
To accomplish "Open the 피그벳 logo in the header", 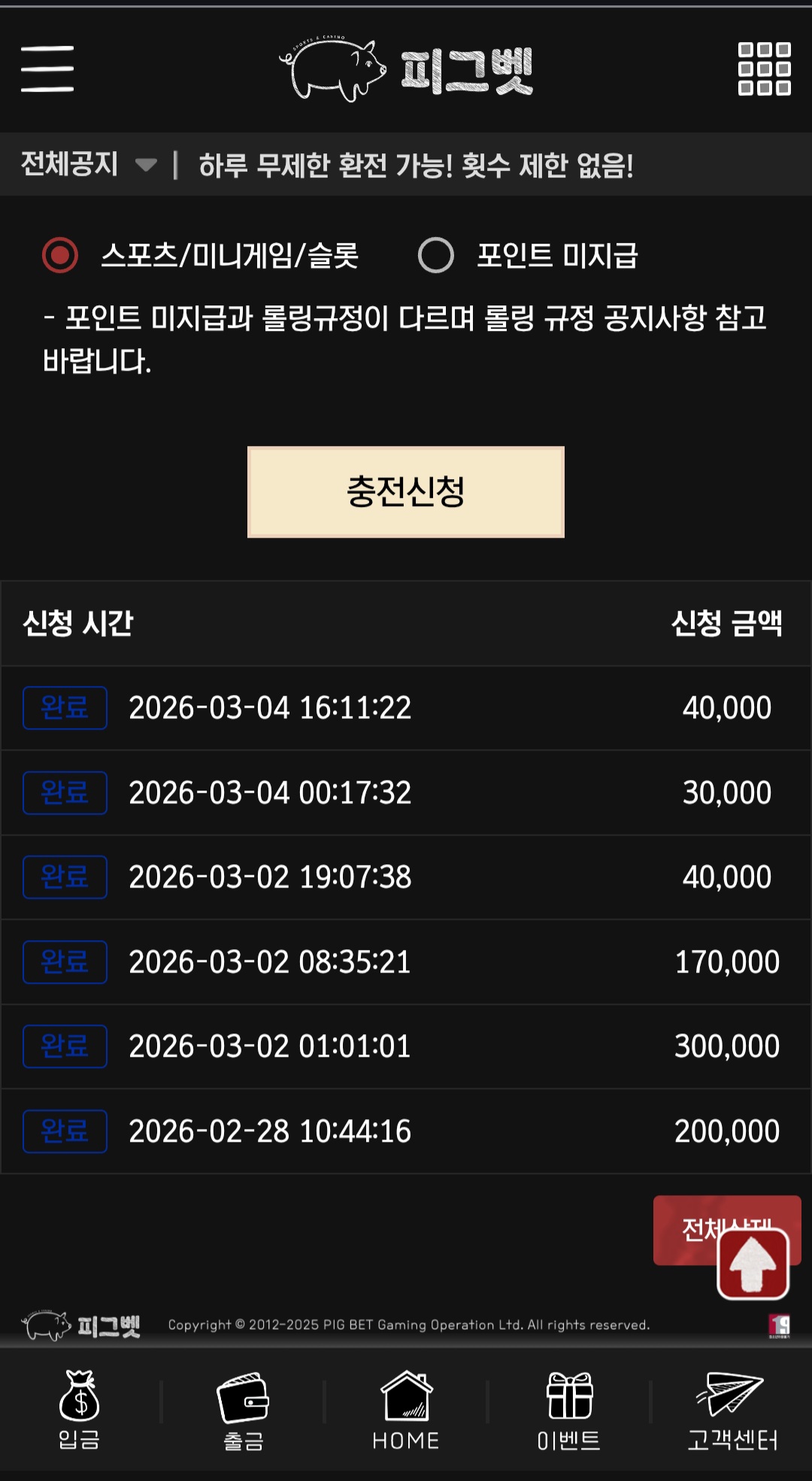I will pos(406,70).
